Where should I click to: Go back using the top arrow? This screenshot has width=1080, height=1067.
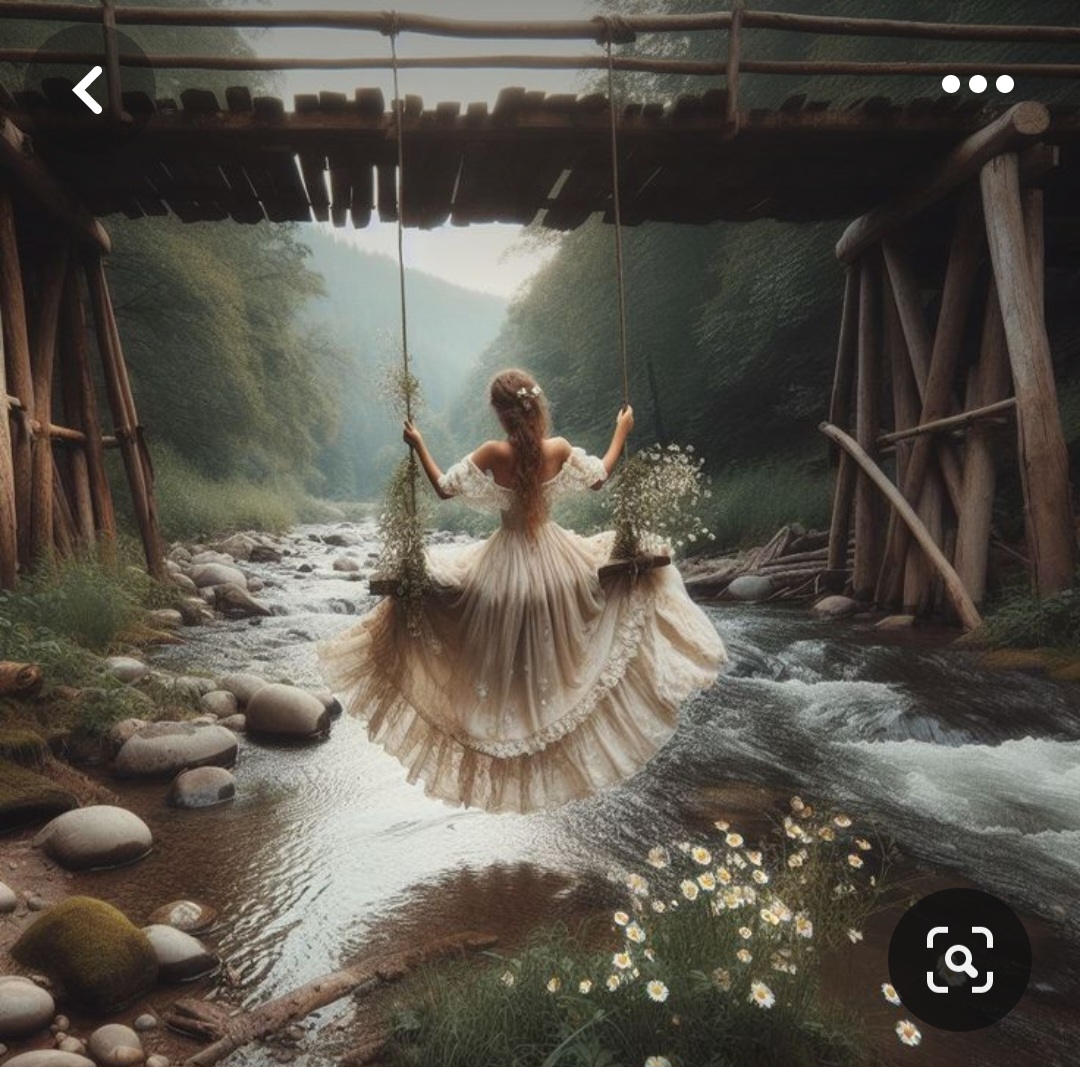tap(88, 90)
